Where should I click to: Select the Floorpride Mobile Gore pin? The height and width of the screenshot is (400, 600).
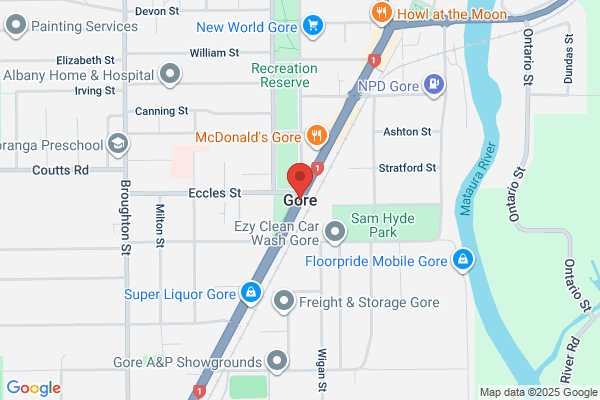(x=462, y=262)
